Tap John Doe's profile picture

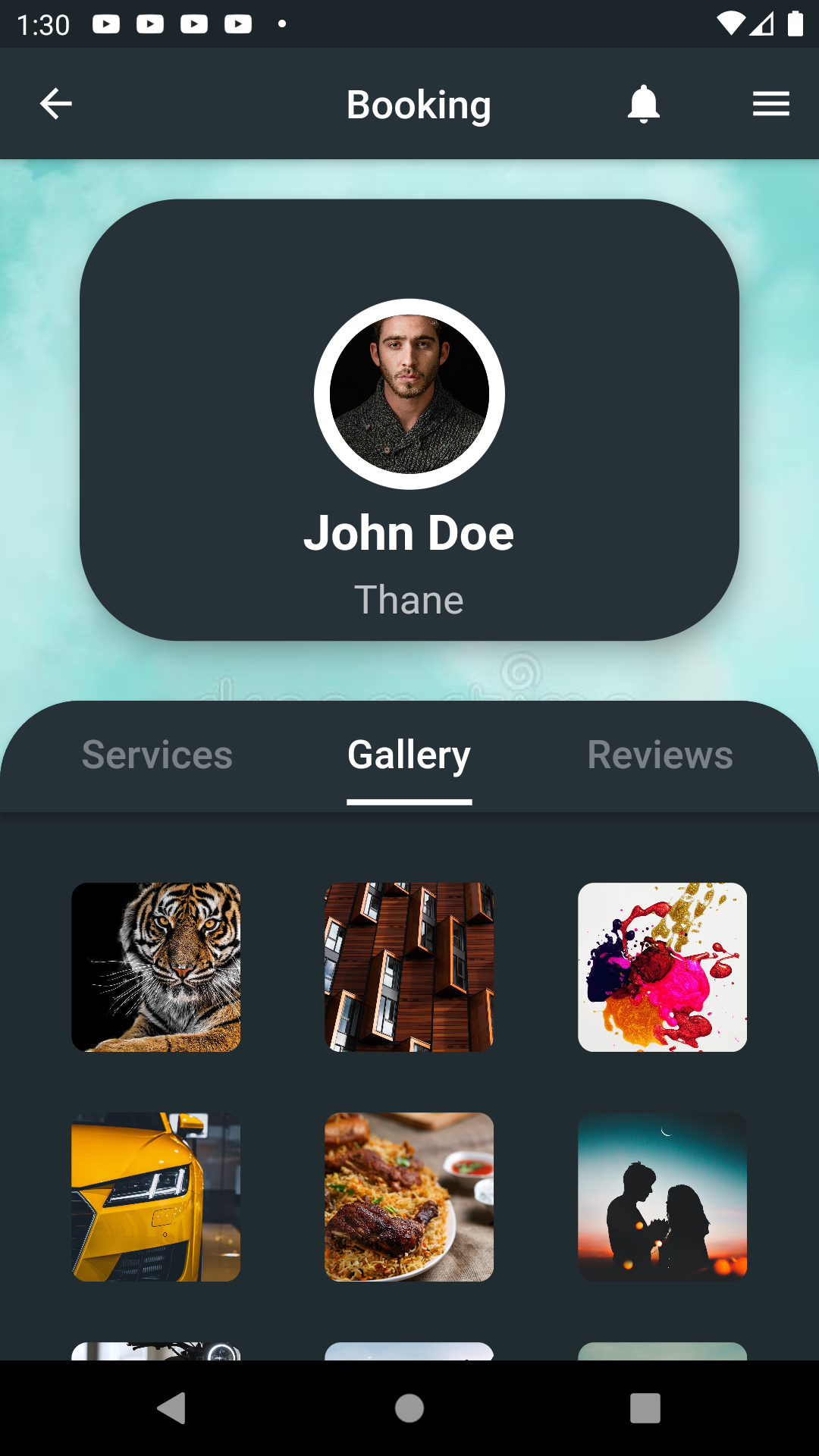[x=409, y=394]
